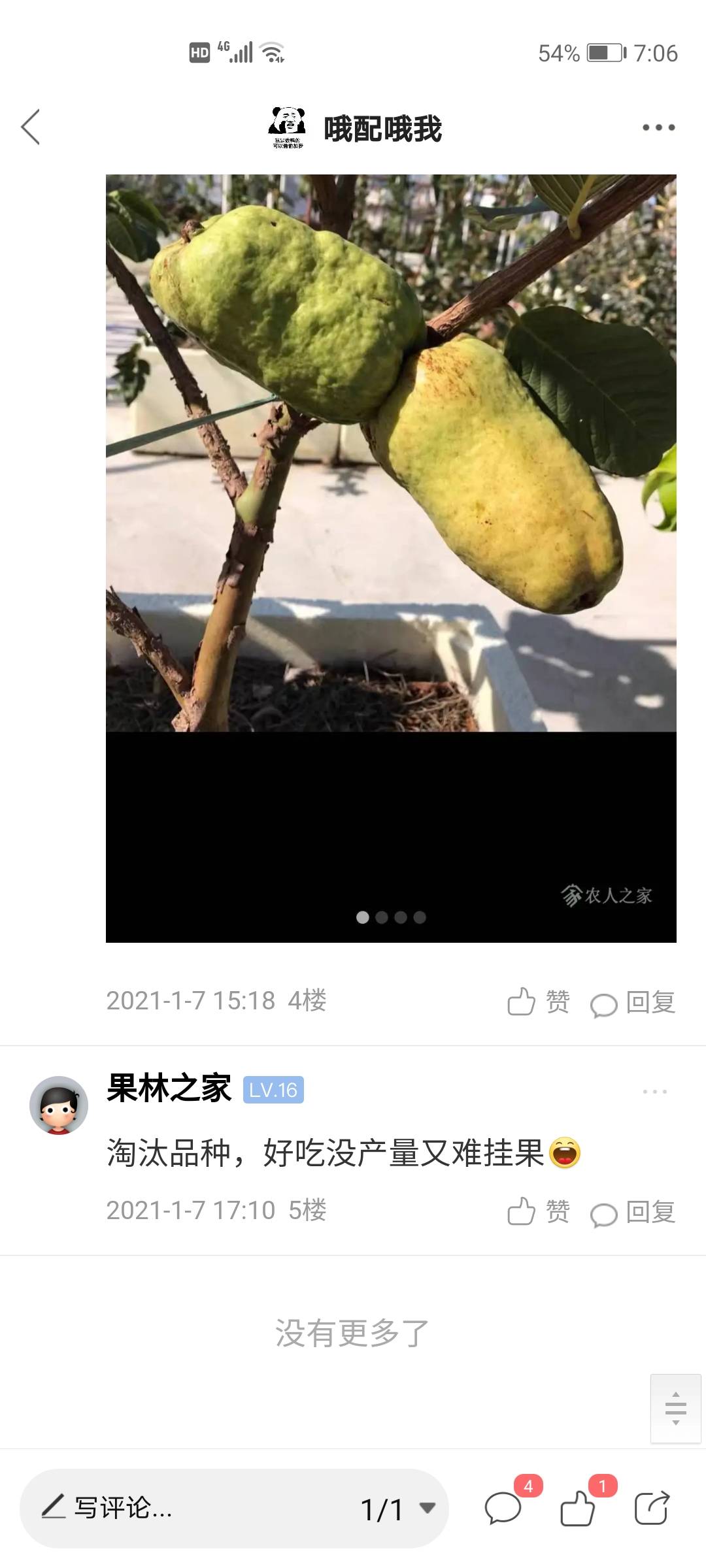Image resolution: width=706 pixels, height=1568 pixels.
Task: Like 果林之家's 5楼 comment
Action: 539,1211
